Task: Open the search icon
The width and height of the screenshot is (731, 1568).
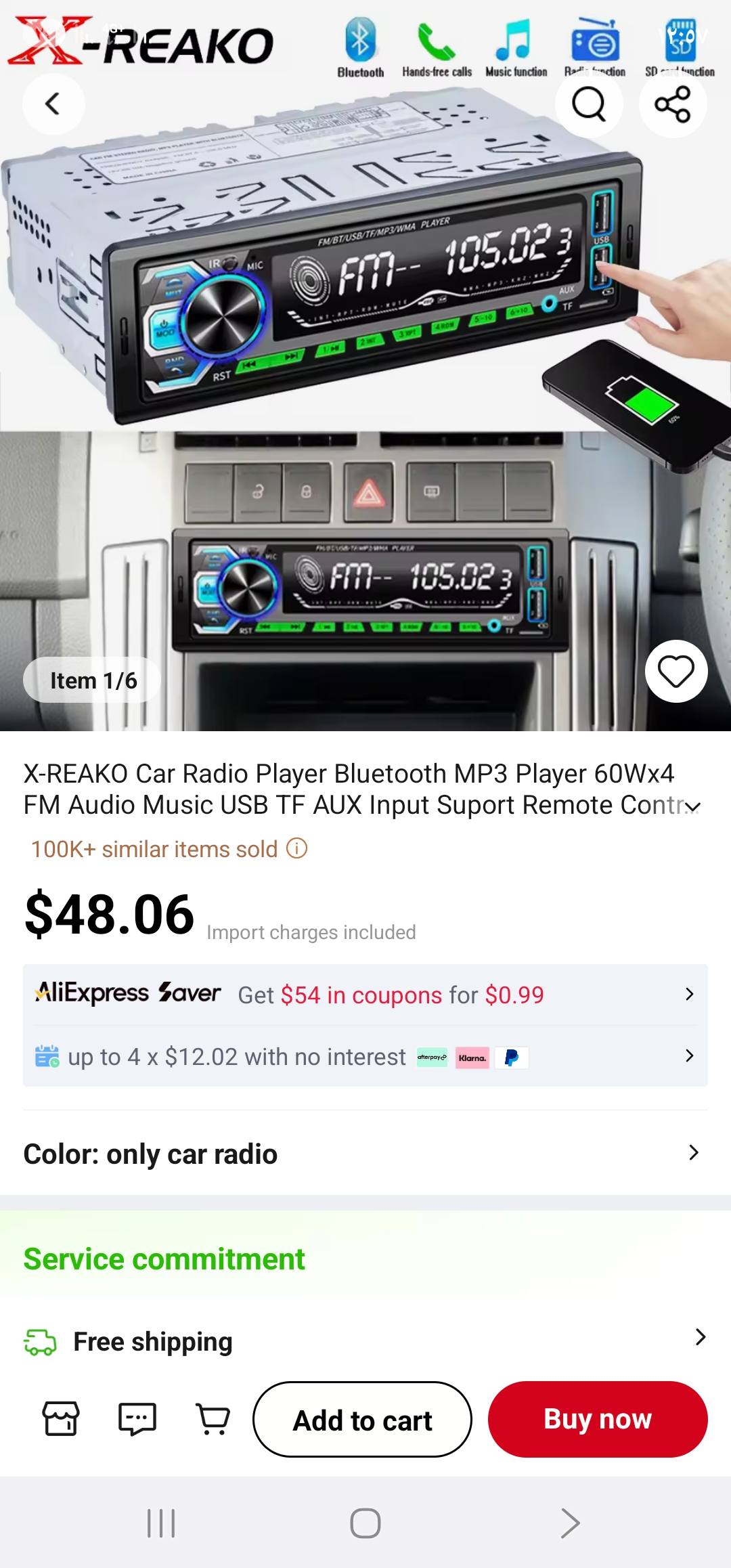Action: pos(589,104)
